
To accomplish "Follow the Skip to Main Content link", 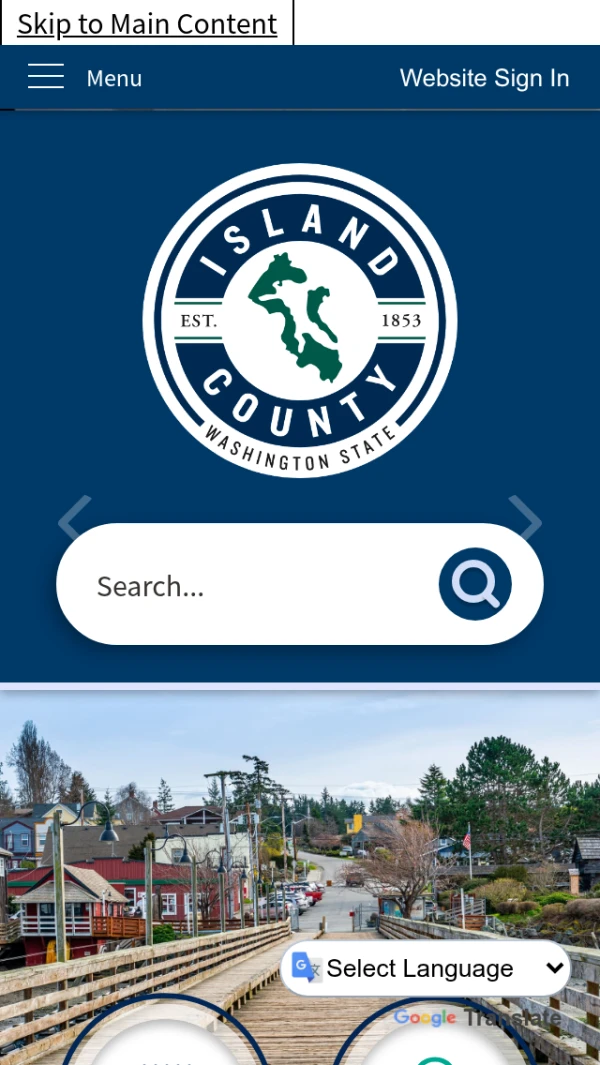I will (147, 24).
